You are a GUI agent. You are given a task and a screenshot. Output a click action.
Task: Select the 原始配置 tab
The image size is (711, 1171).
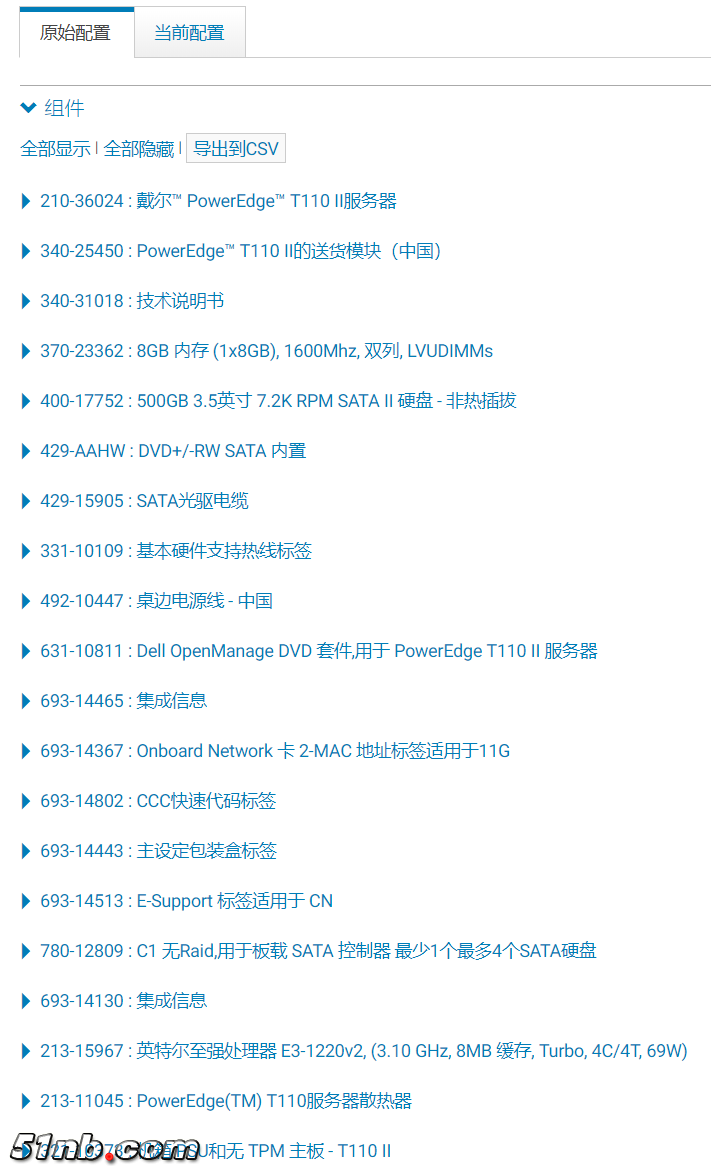(x=75, y=32)
